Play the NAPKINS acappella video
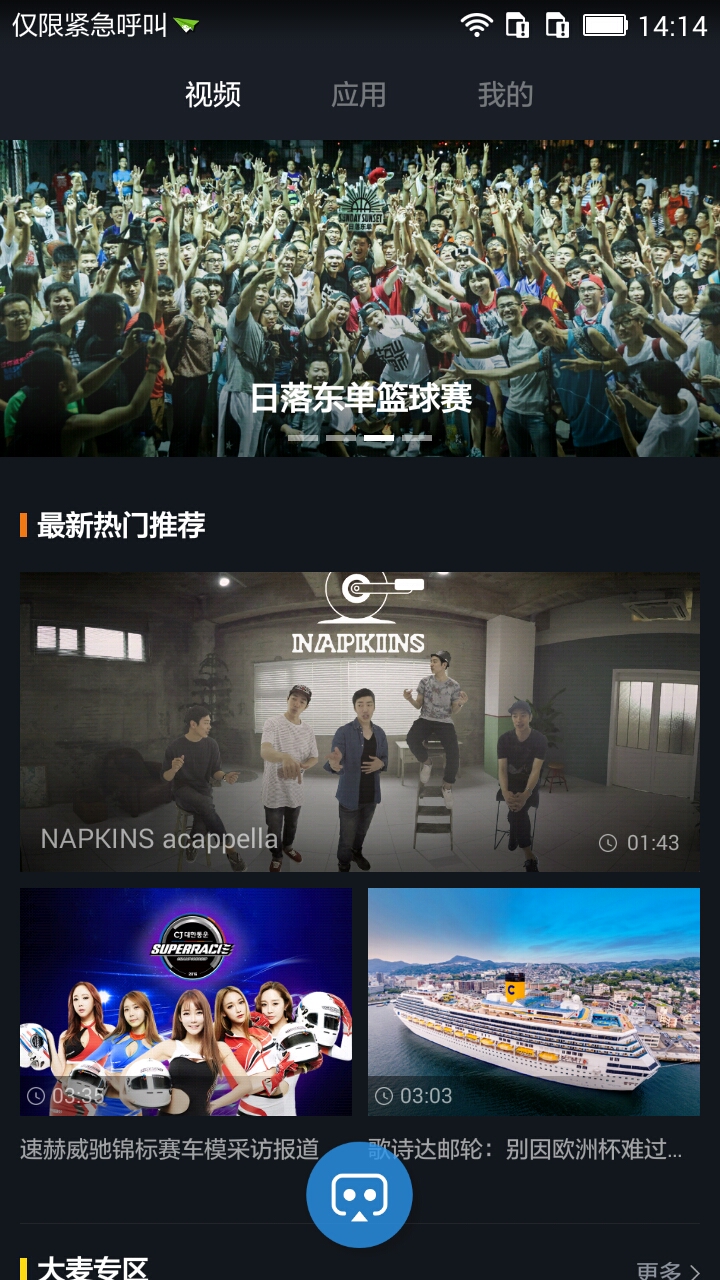The height and width of the screenshot is (1280, 720). pos(360,721)
